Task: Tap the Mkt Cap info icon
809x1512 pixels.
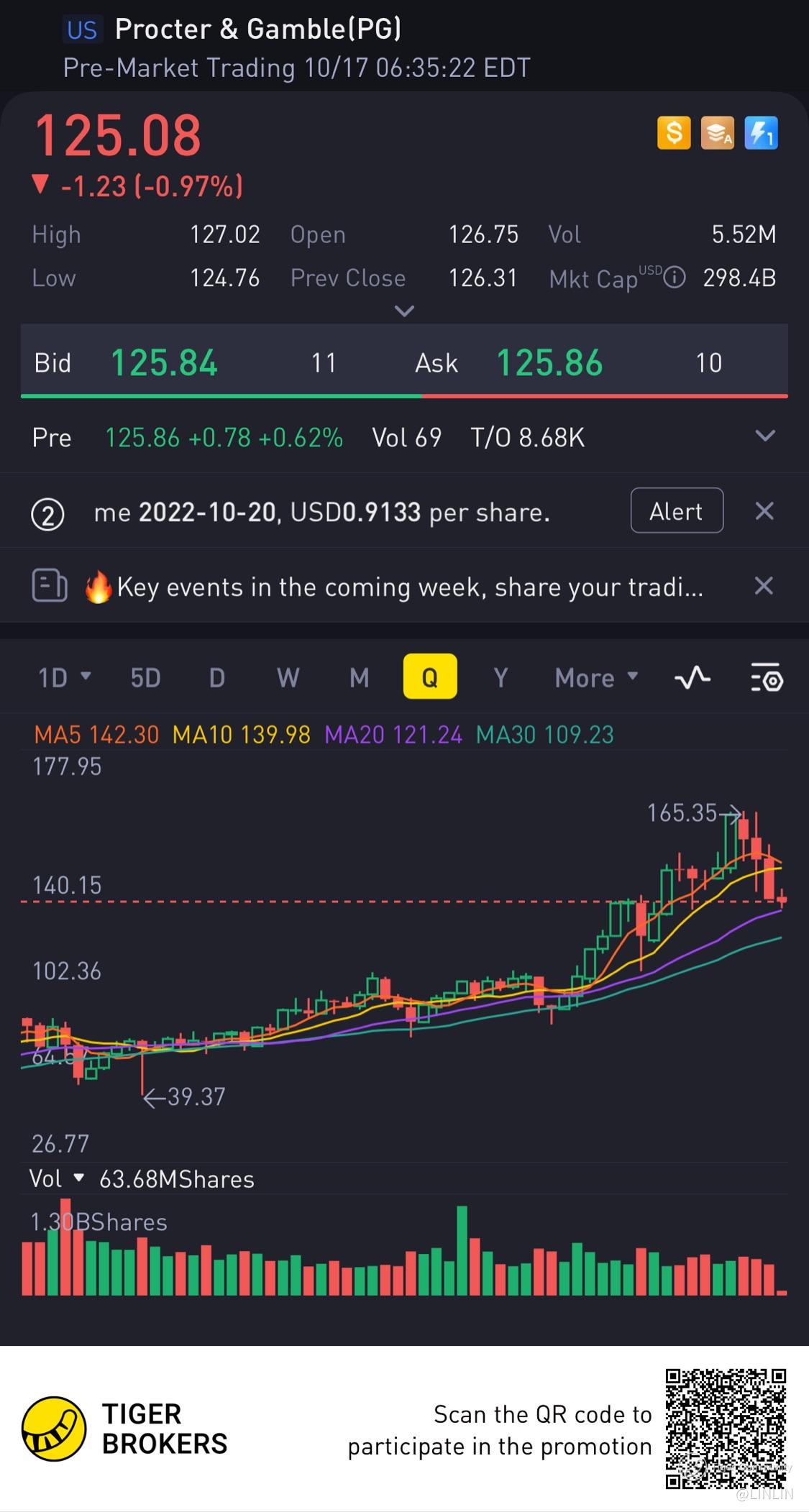Action: [674, 278]
